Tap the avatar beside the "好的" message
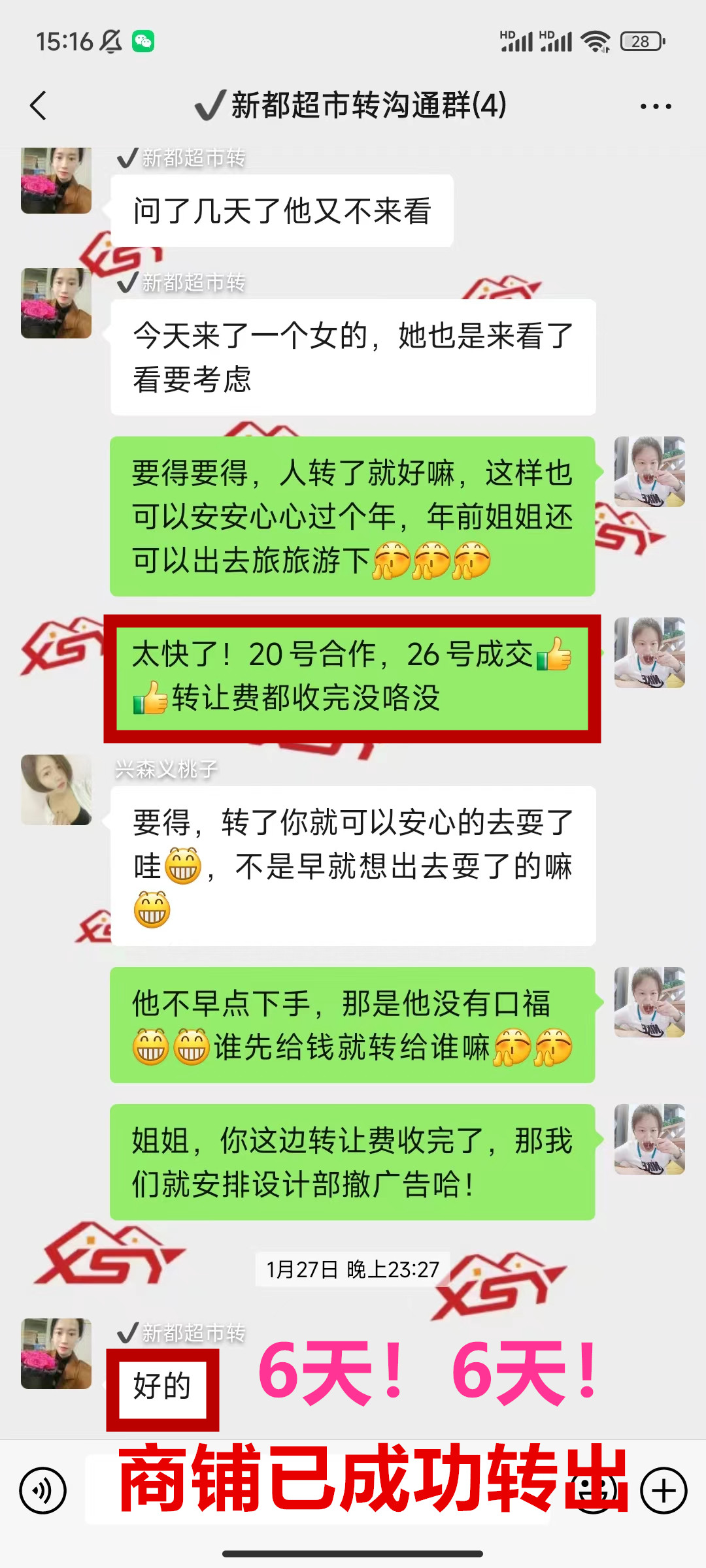This screenshot has height=1568, width=706. [x=56, y=1354]
